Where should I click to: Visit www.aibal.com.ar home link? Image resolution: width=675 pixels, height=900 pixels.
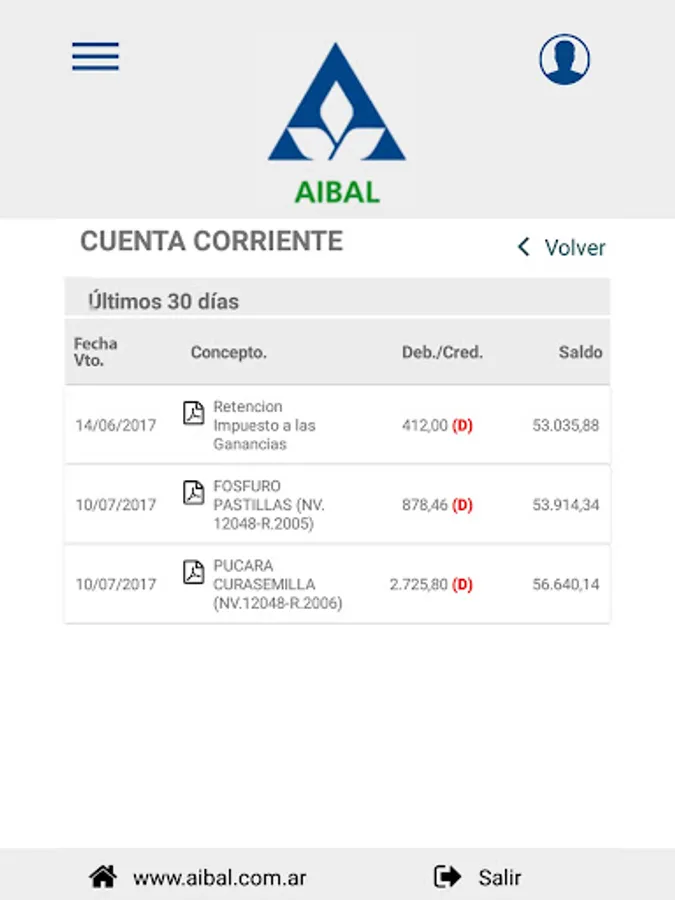(199, 877)
